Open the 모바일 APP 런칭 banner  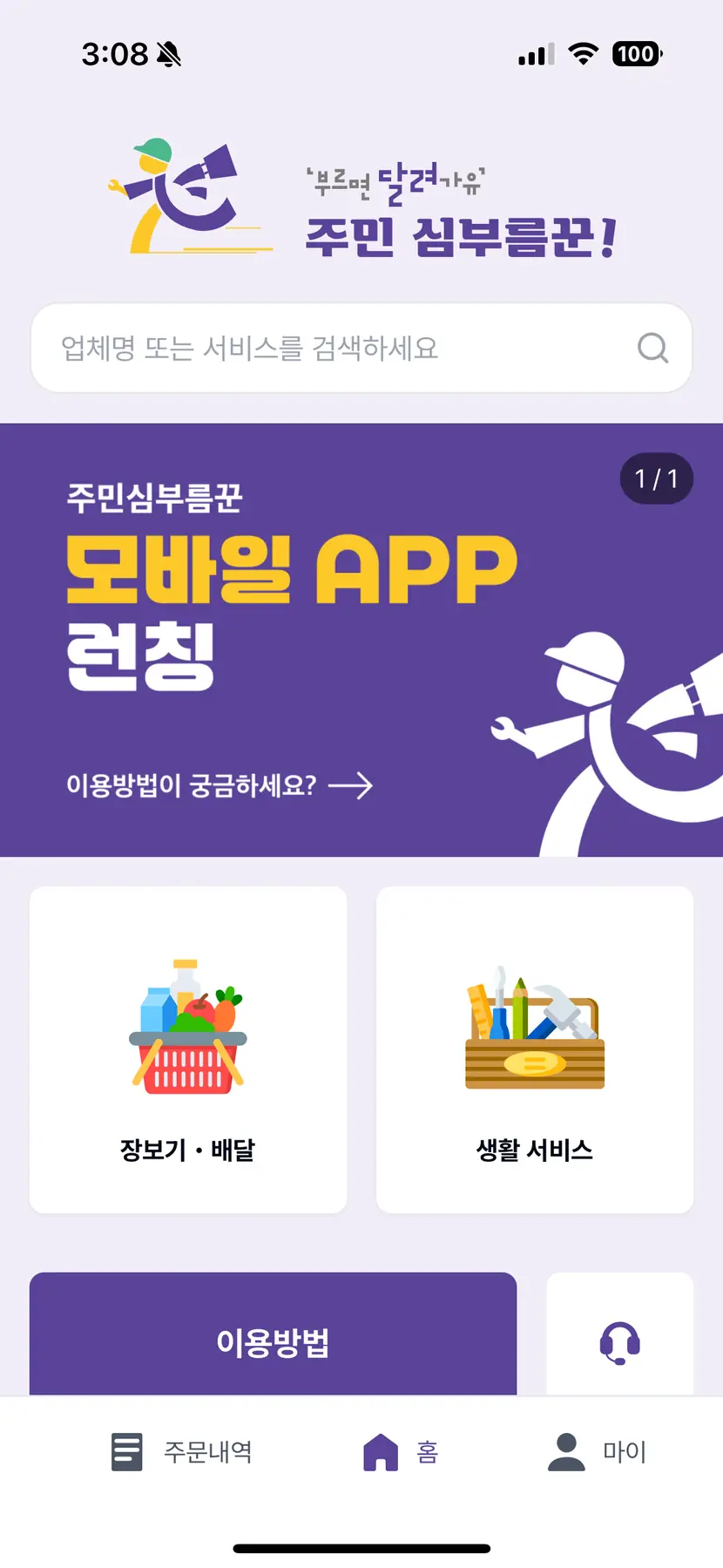(x=361, y=640)
